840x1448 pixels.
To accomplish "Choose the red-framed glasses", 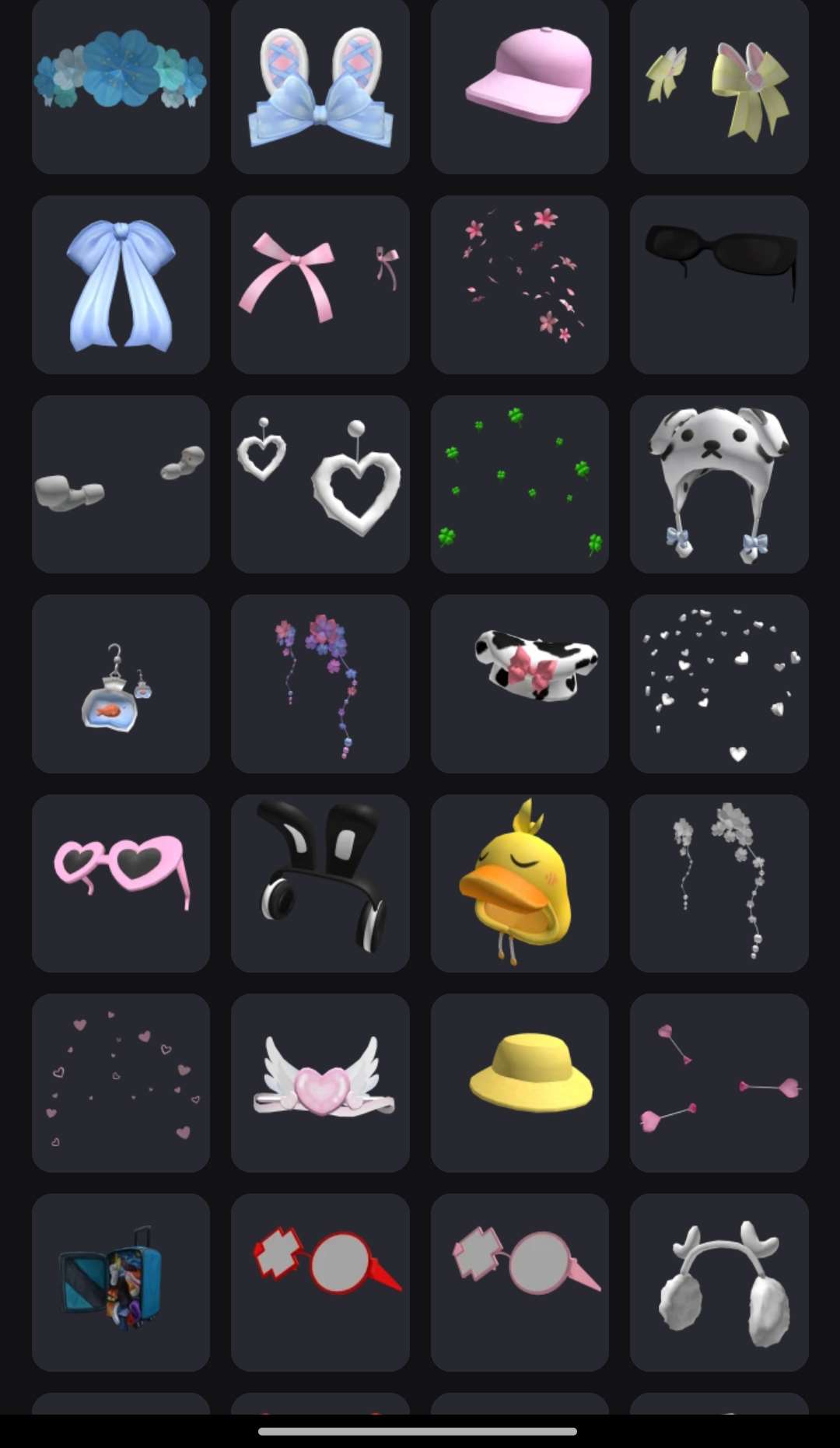I will click(x=320, y=1282).
